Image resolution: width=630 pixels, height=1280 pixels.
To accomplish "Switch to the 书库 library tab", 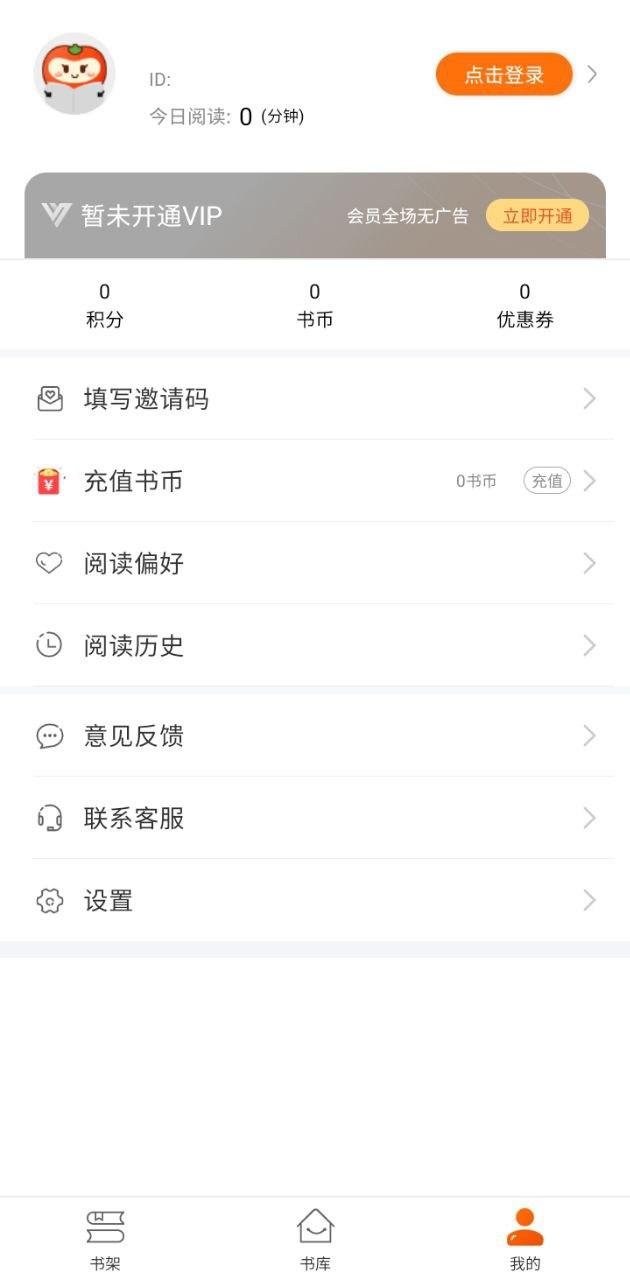I will (315, 1239).
